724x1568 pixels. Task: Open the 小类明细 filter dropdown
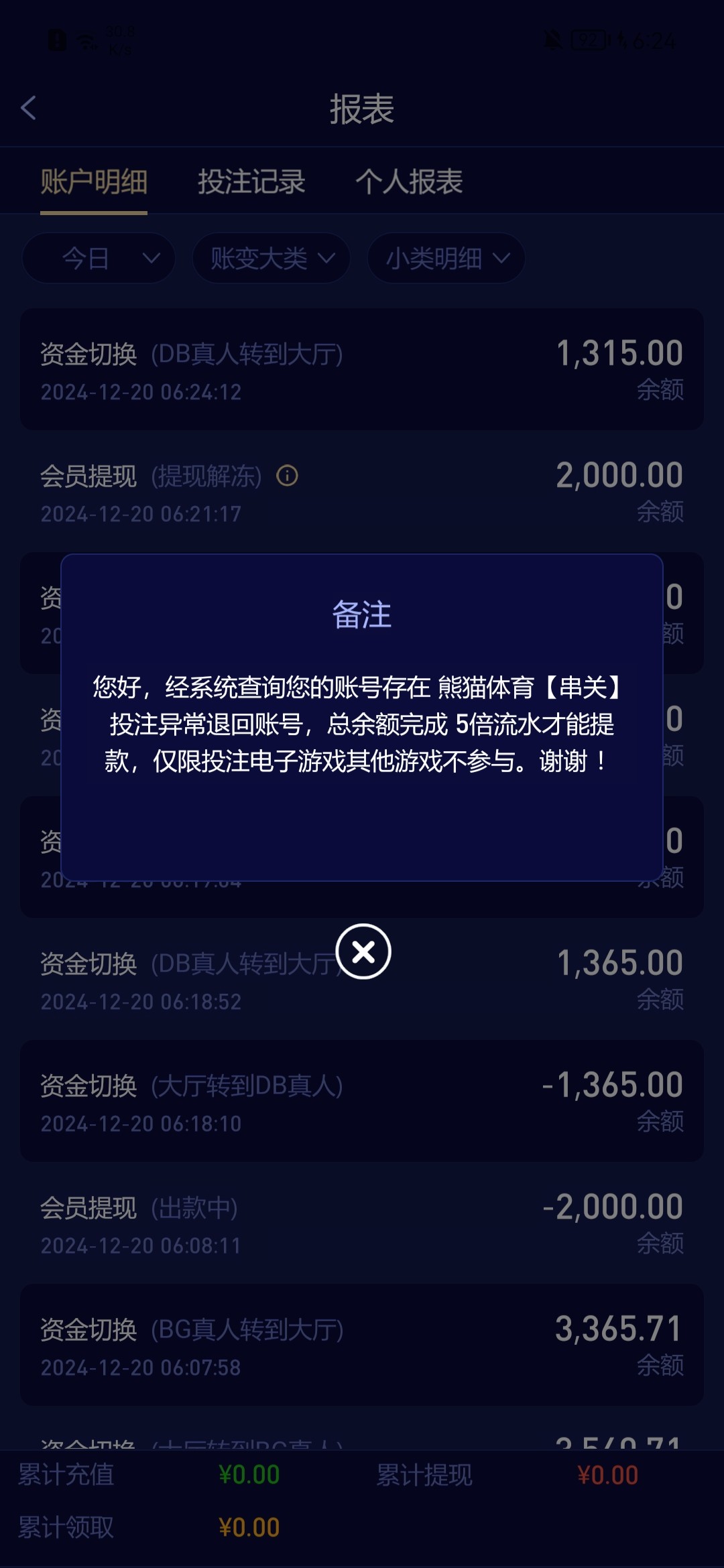(446, 258)
